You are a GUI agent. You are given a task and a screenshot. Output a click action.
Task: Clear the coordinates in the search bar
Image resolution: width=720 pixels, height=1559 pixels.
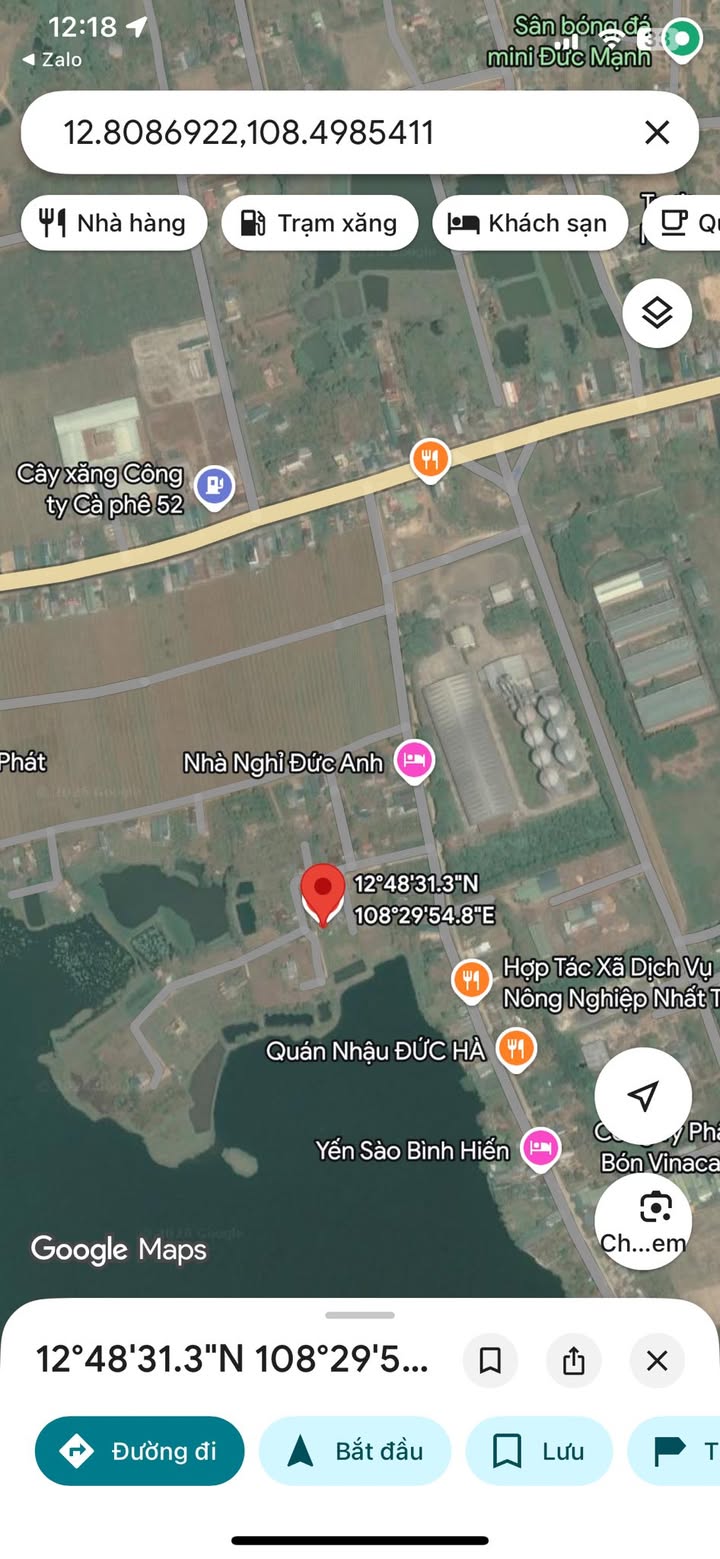pos(656,132)
